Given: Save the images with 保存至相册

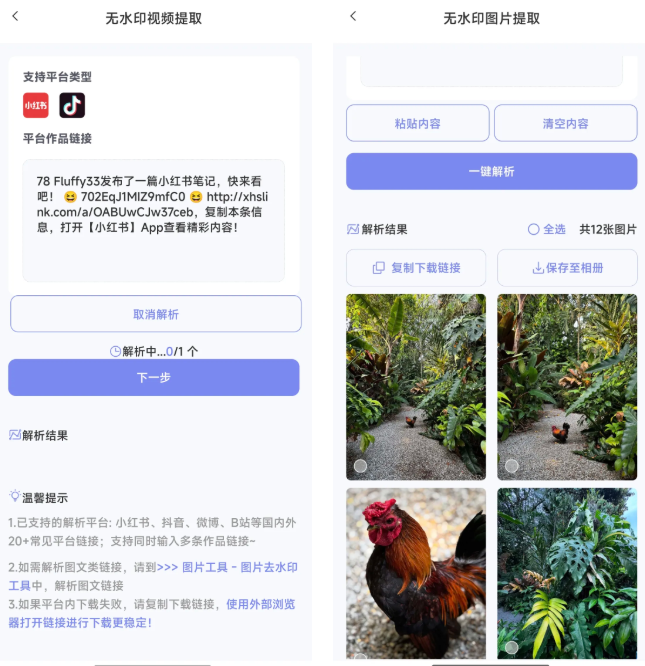Looking at the screenshot, I should pos(567,268).
